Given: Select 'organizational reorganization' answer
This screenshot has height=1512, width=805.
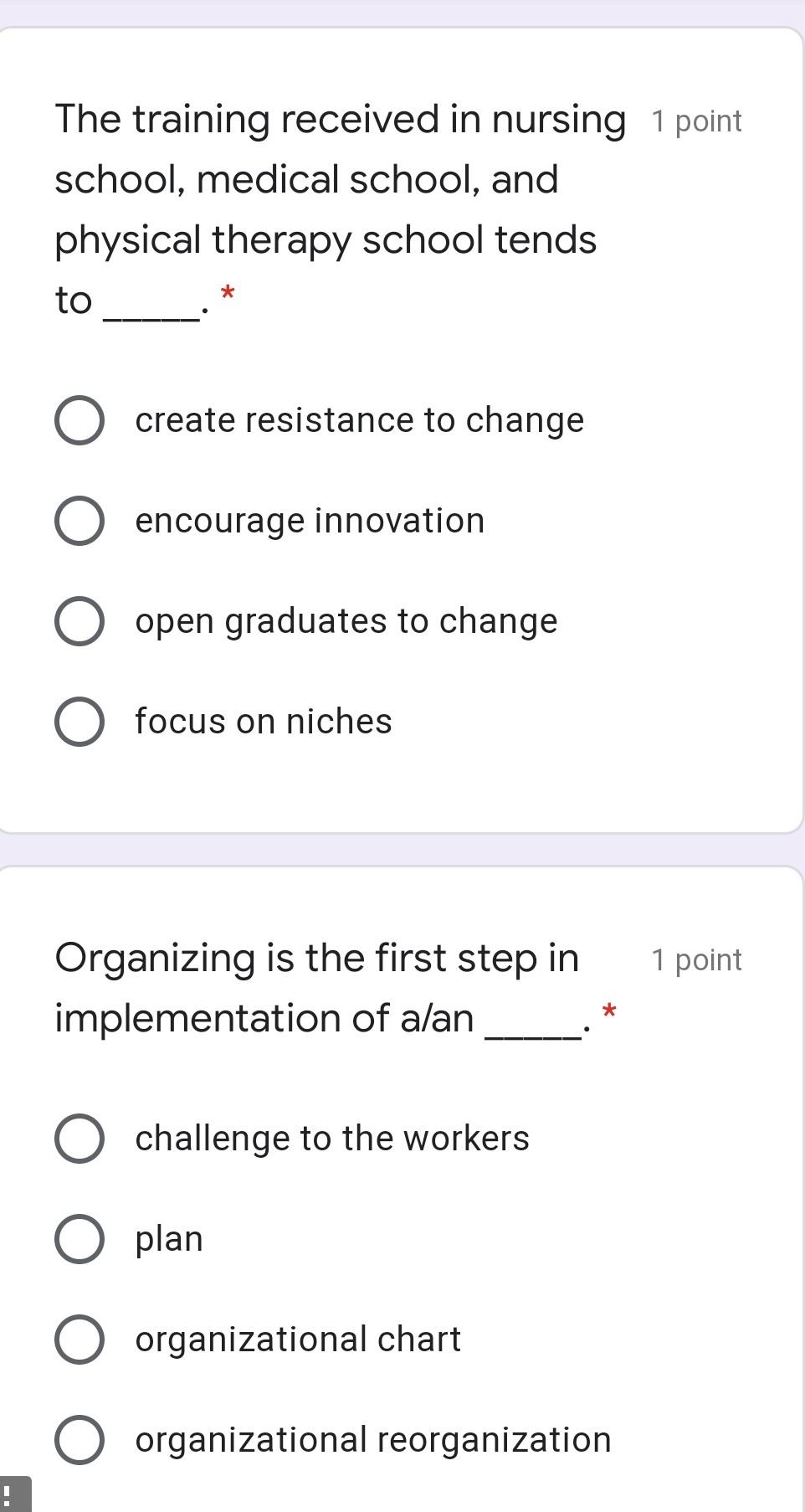Looking at the screenshot, I should [79, 1440].
